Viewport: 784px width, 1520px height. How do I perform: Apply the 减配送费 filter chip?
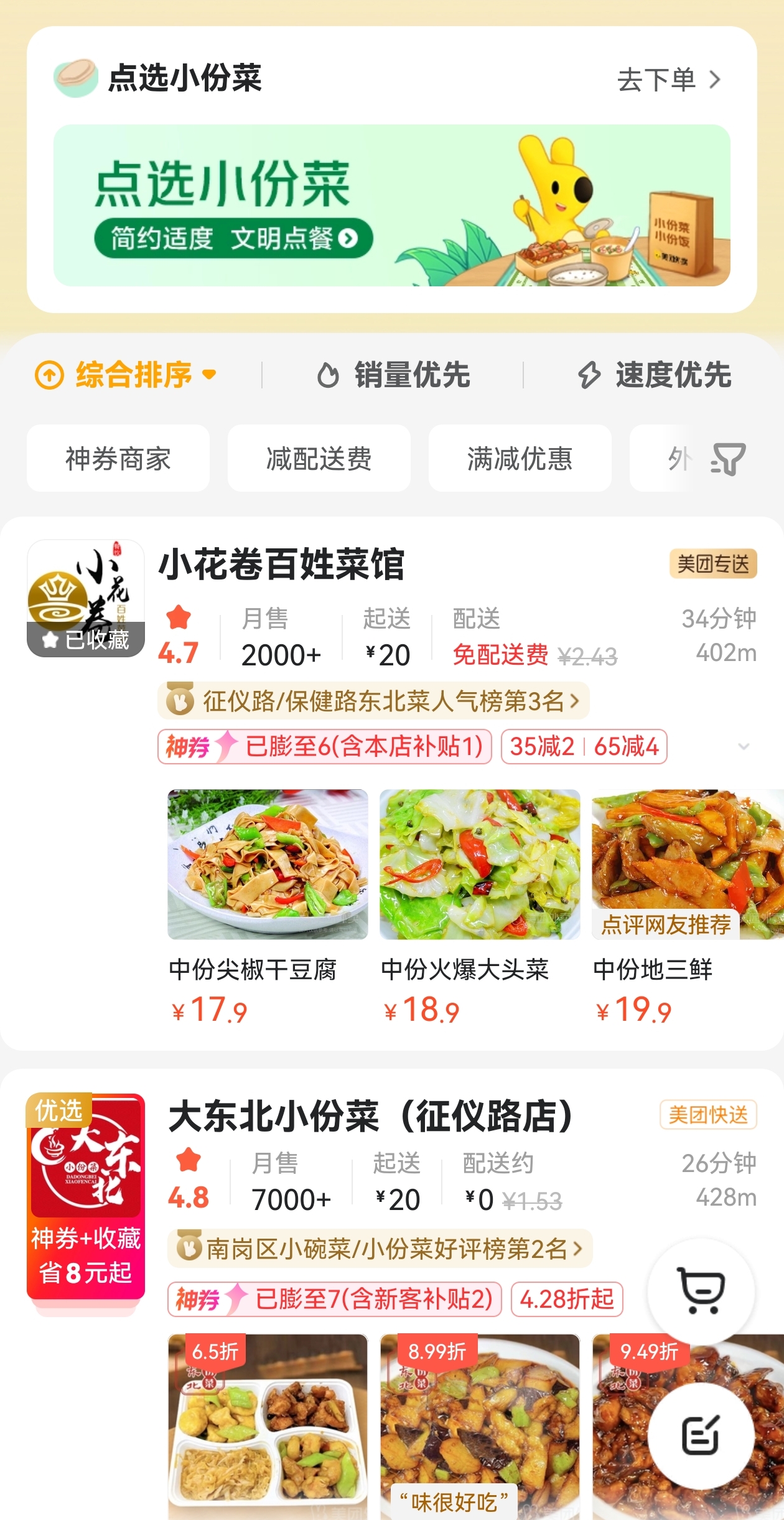coord(319,459)
